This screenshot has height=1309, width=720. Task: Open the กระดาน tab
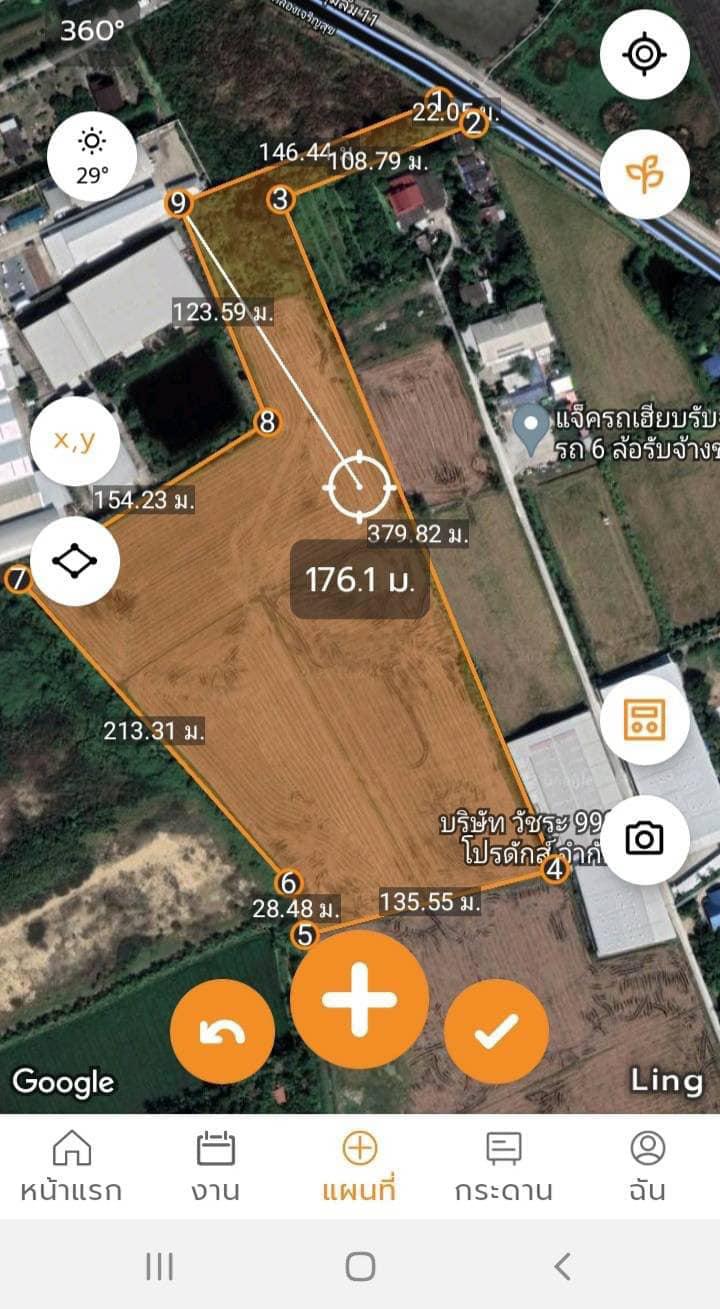pyautogui.click(x=504, y=1167)
